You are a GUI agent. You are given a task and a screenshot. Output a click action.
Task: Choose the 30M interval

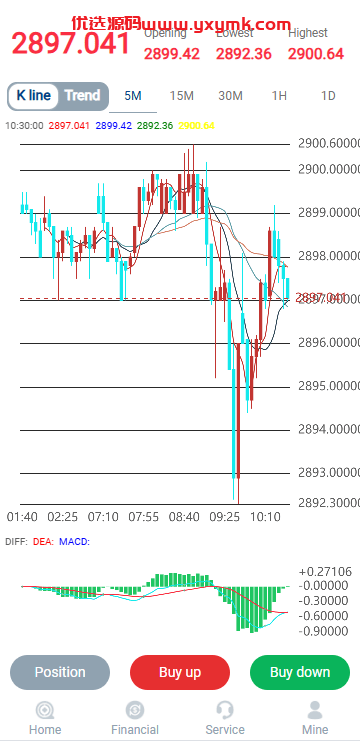[231, 96]
